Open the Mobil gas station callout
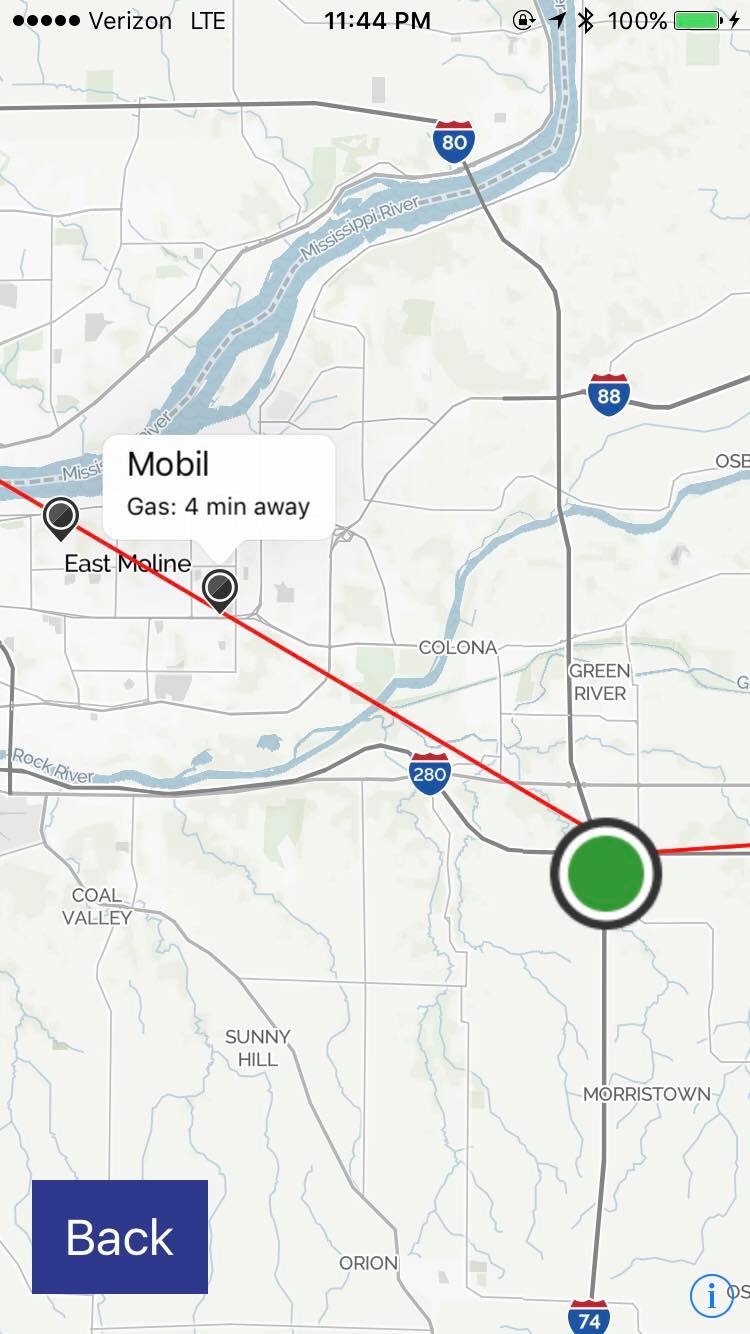750x1334 pixels. pyautogui.click(x=218, y=488)
